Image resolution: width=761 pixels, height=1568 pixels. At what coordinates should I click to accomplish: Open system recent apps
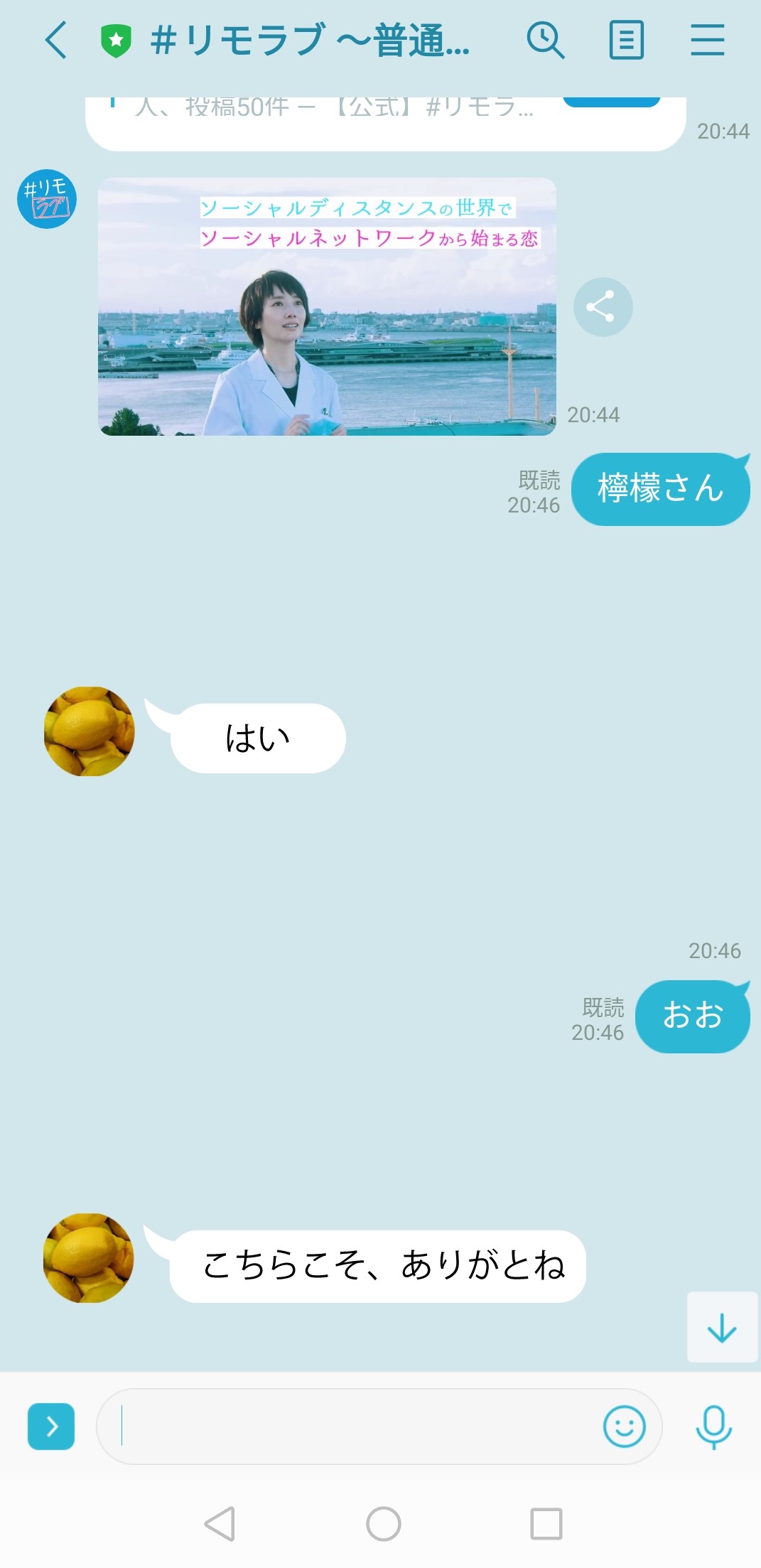point(546,1524)
